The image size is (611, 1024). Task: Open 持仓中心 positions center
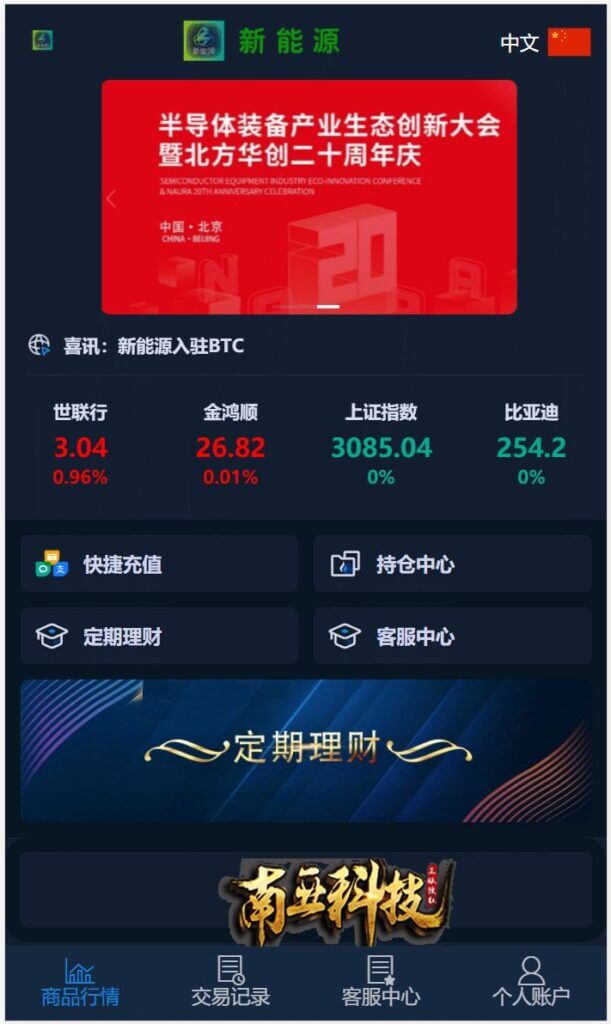pos(452,564)
